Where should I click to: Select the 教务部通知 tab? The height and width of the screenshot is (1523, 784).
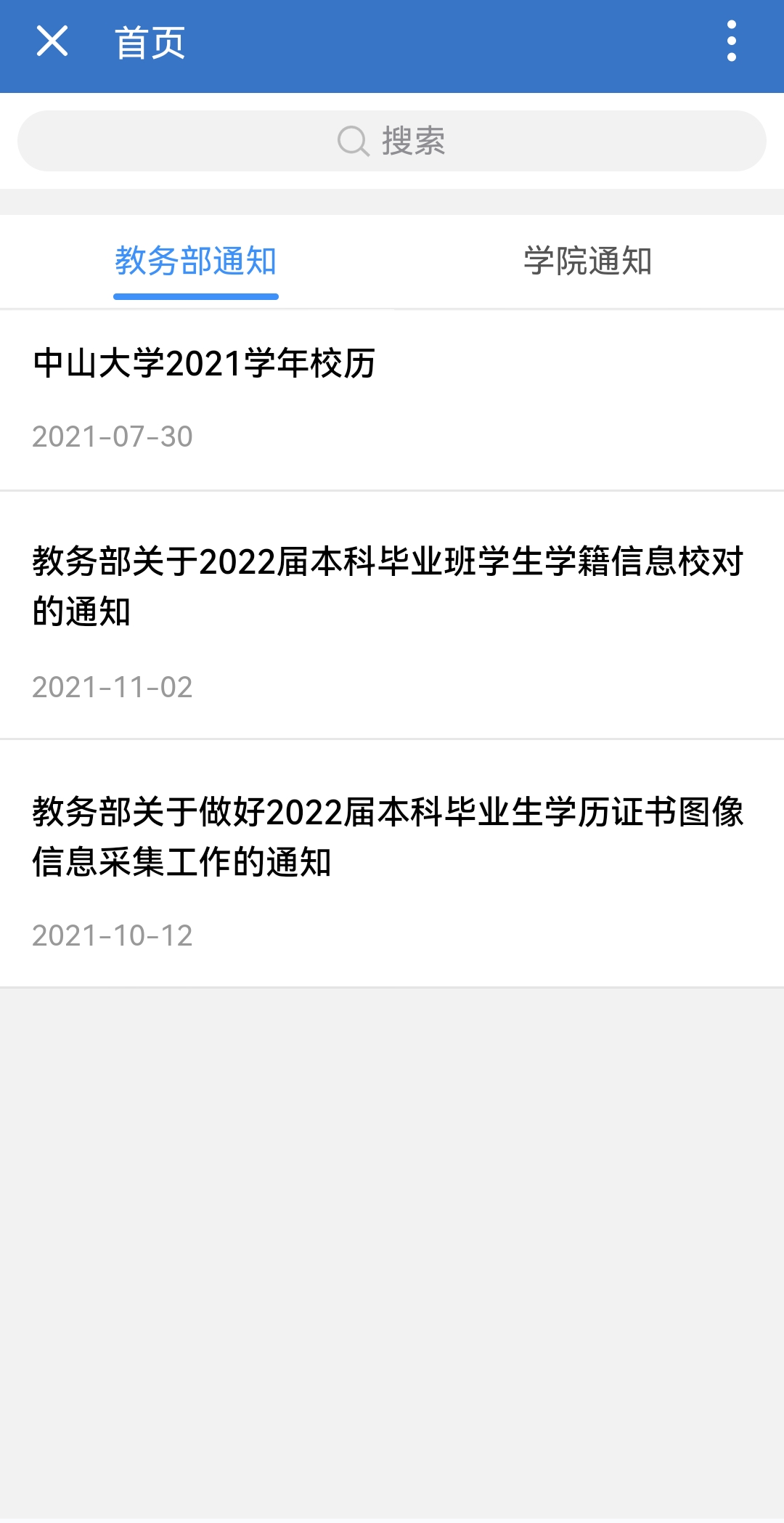point(196,261)
